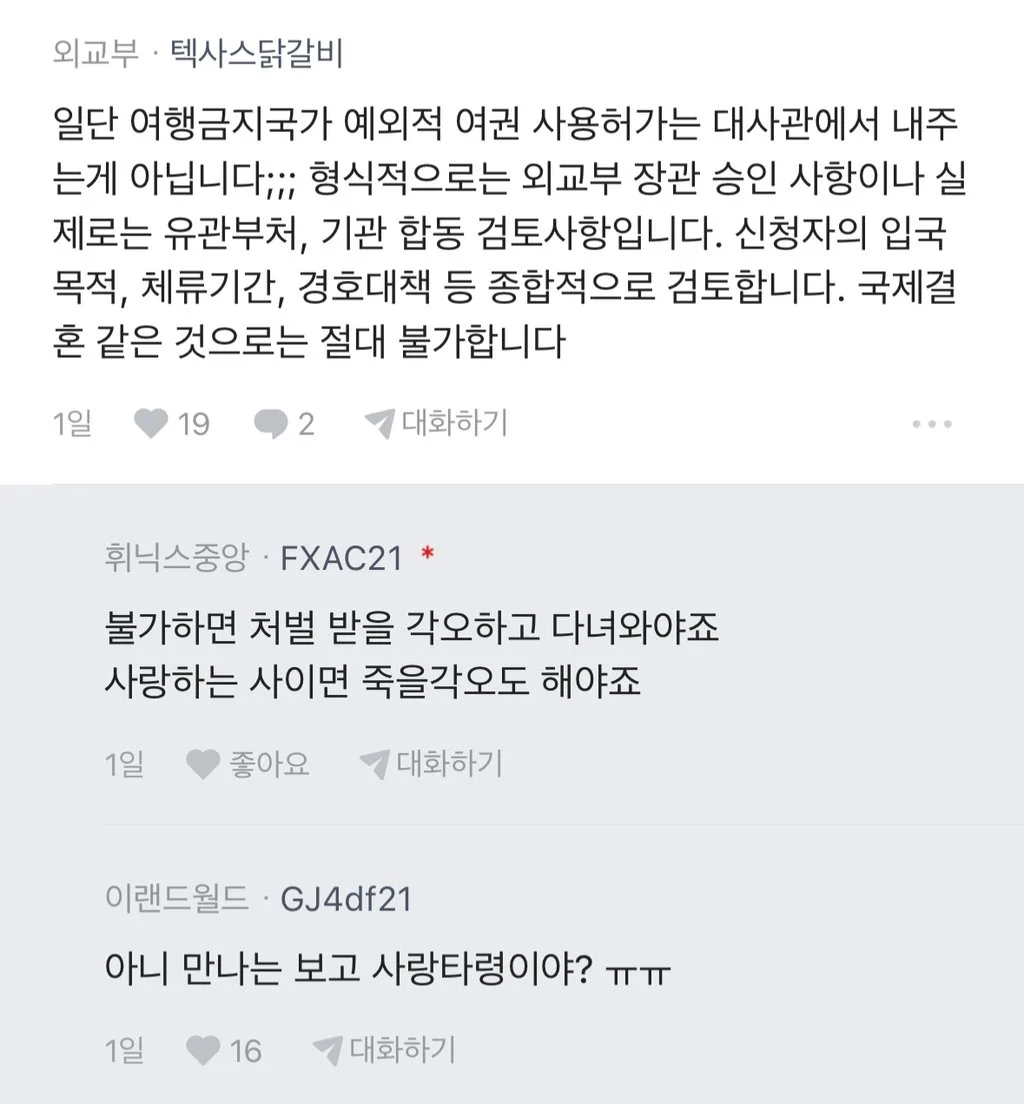Like the reply by FXAC21
Image resolution: width=1024 pixels, height=1104 pixels.
[204, 765]
